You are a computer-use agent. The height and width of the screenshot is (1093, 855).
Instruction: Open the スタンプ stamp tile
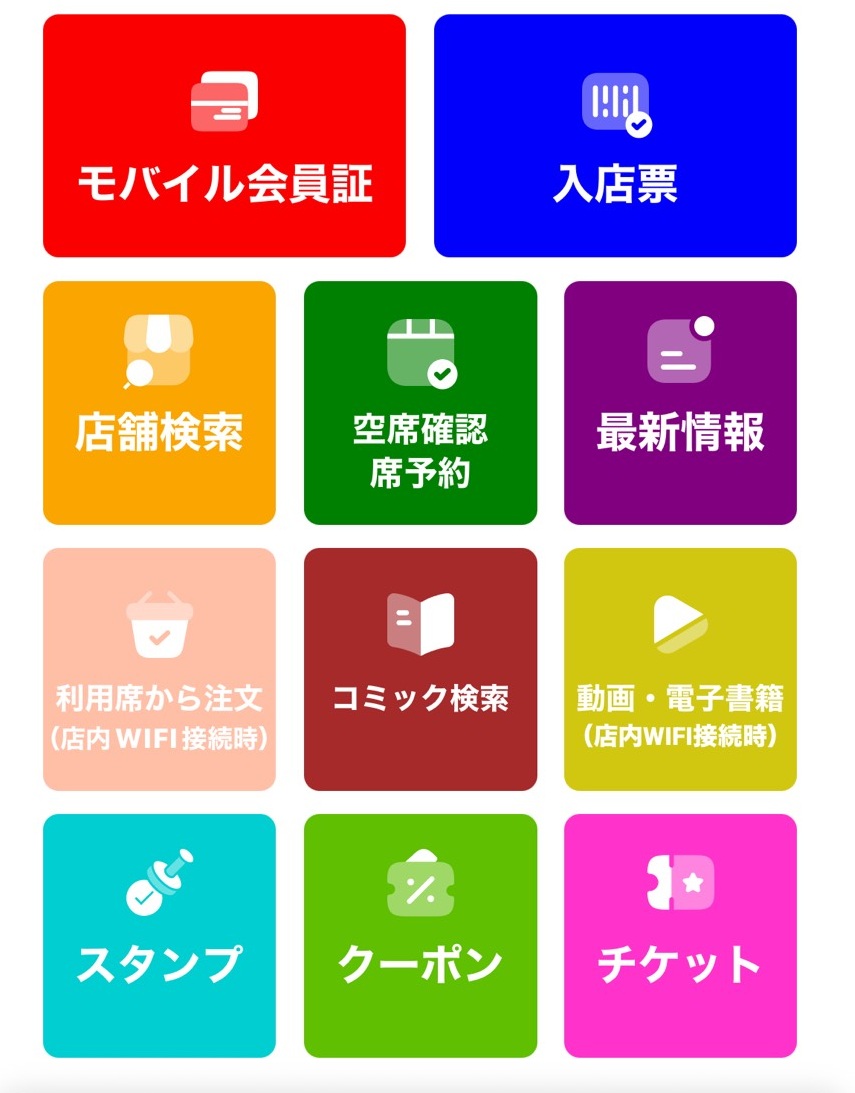159,935
